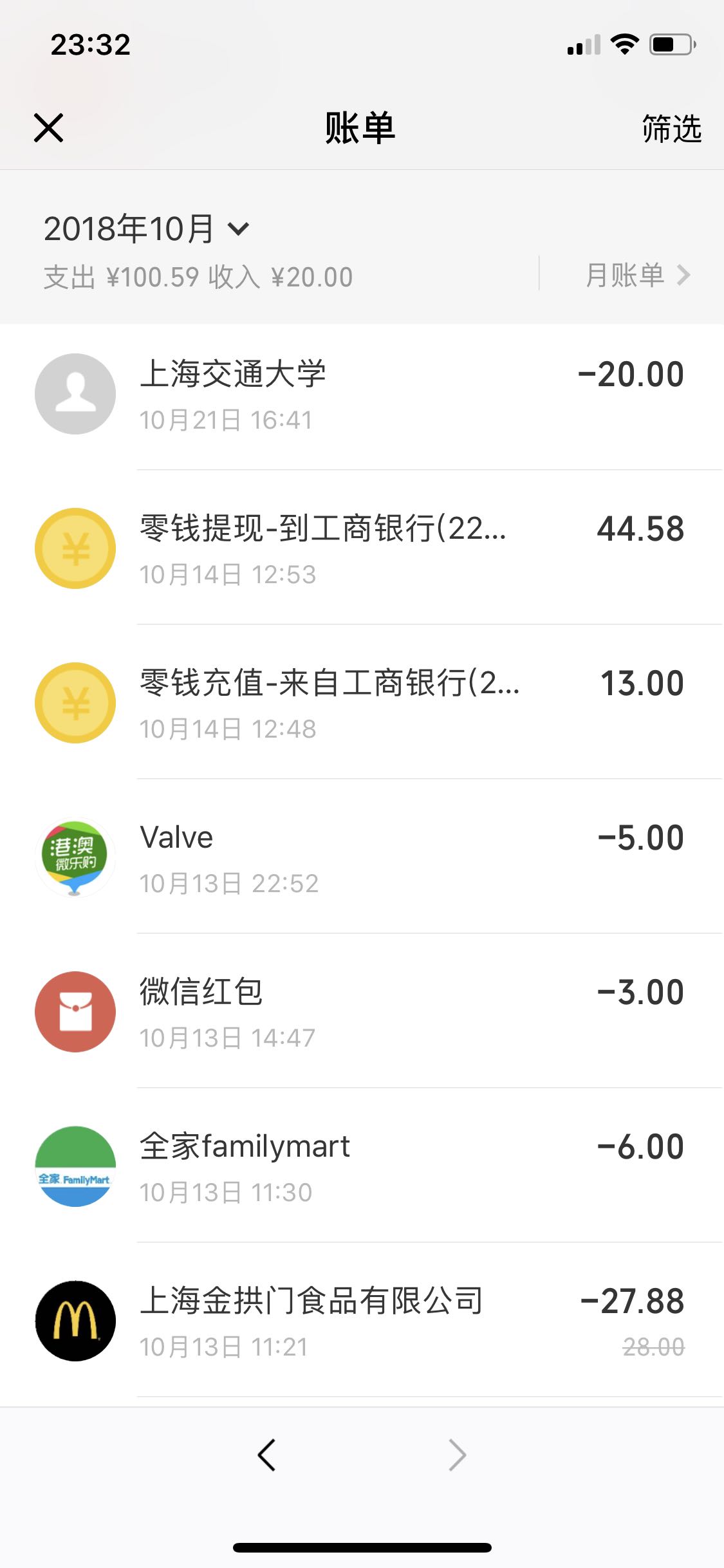Open the 月账单 monthly summary
Screen dimensions: 724x1568
636,275
